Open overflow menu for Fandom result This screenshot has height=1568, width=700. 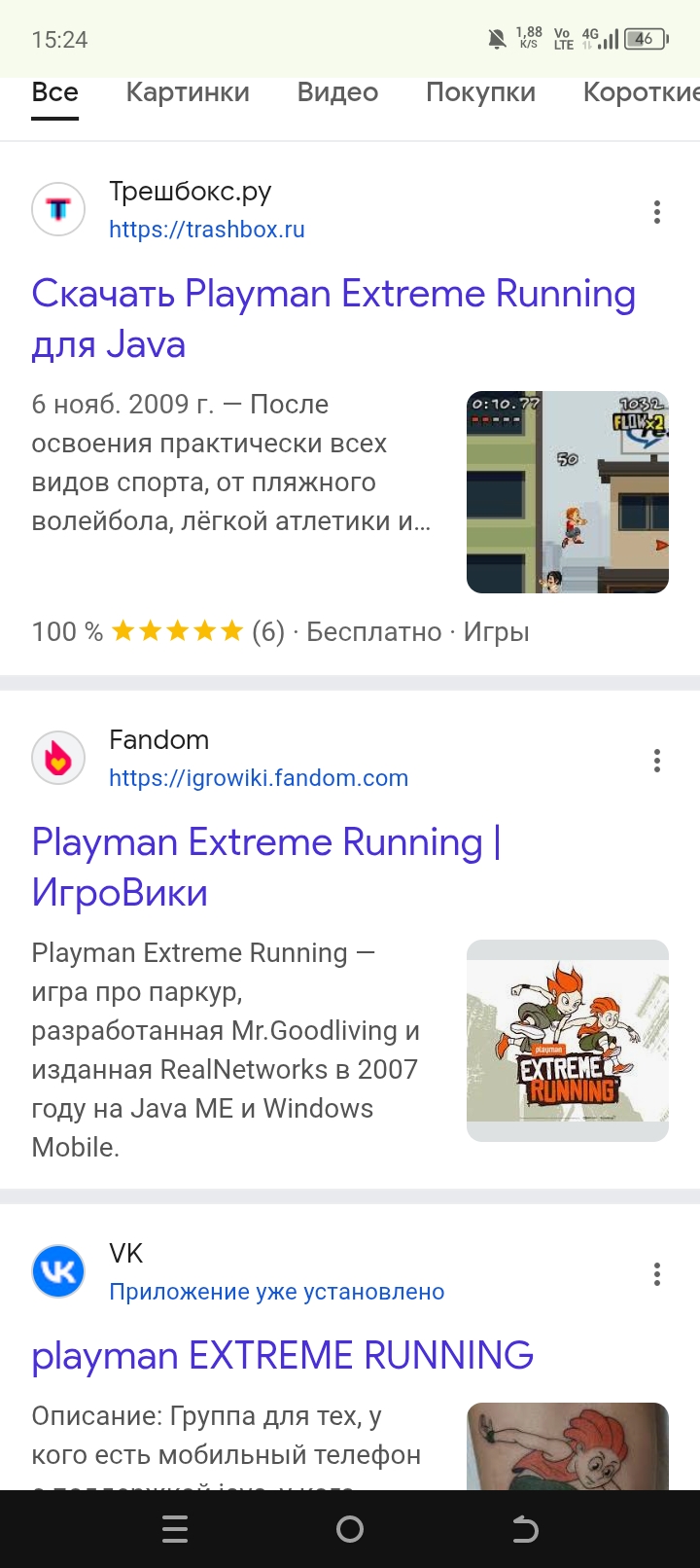tap(657, 761)
